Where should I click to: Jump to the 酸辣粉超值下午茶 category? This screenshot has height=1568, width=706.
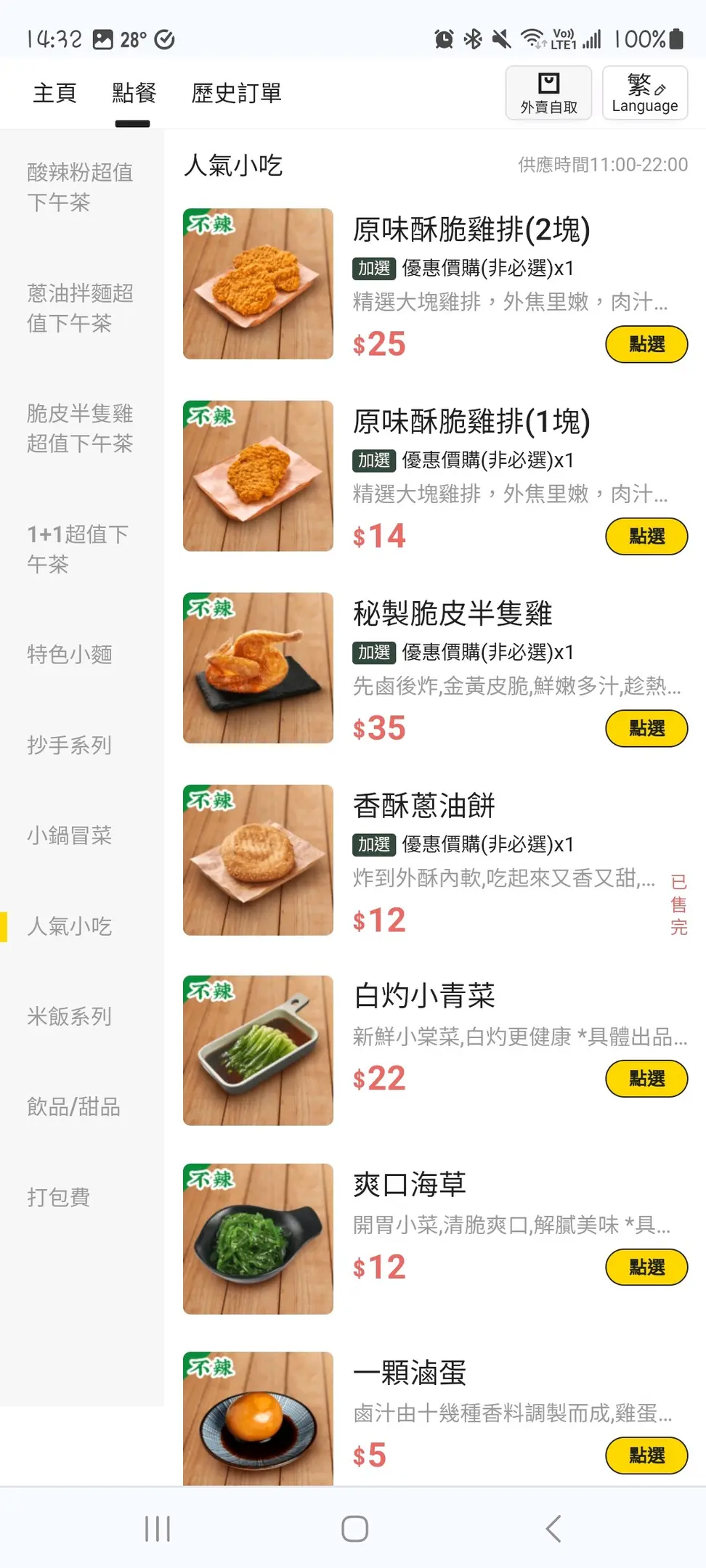pyautogui.click(x=80, y=187)
